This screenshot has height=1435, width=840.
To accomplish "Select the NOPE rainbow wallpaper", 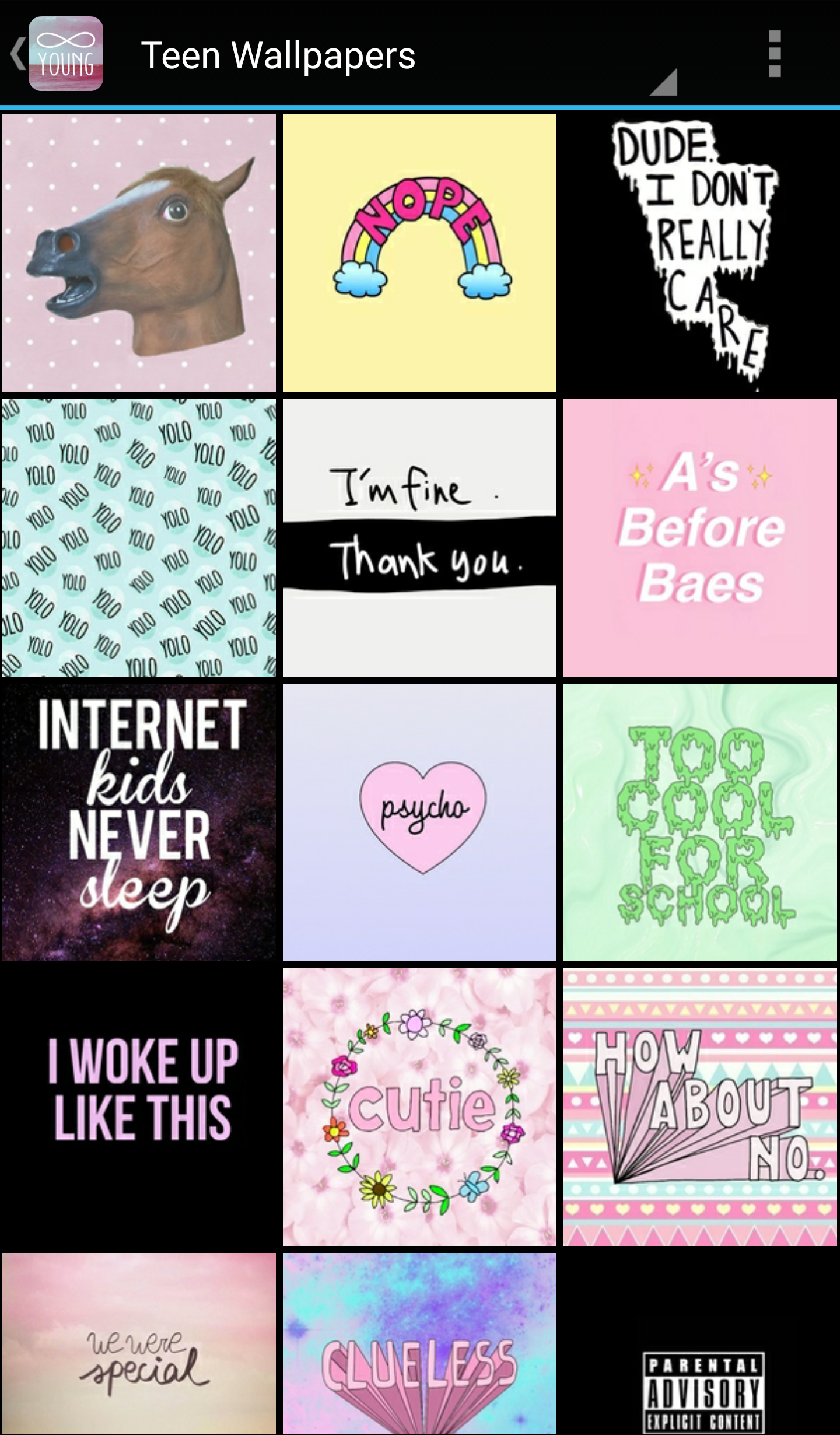I will (419, 253).
